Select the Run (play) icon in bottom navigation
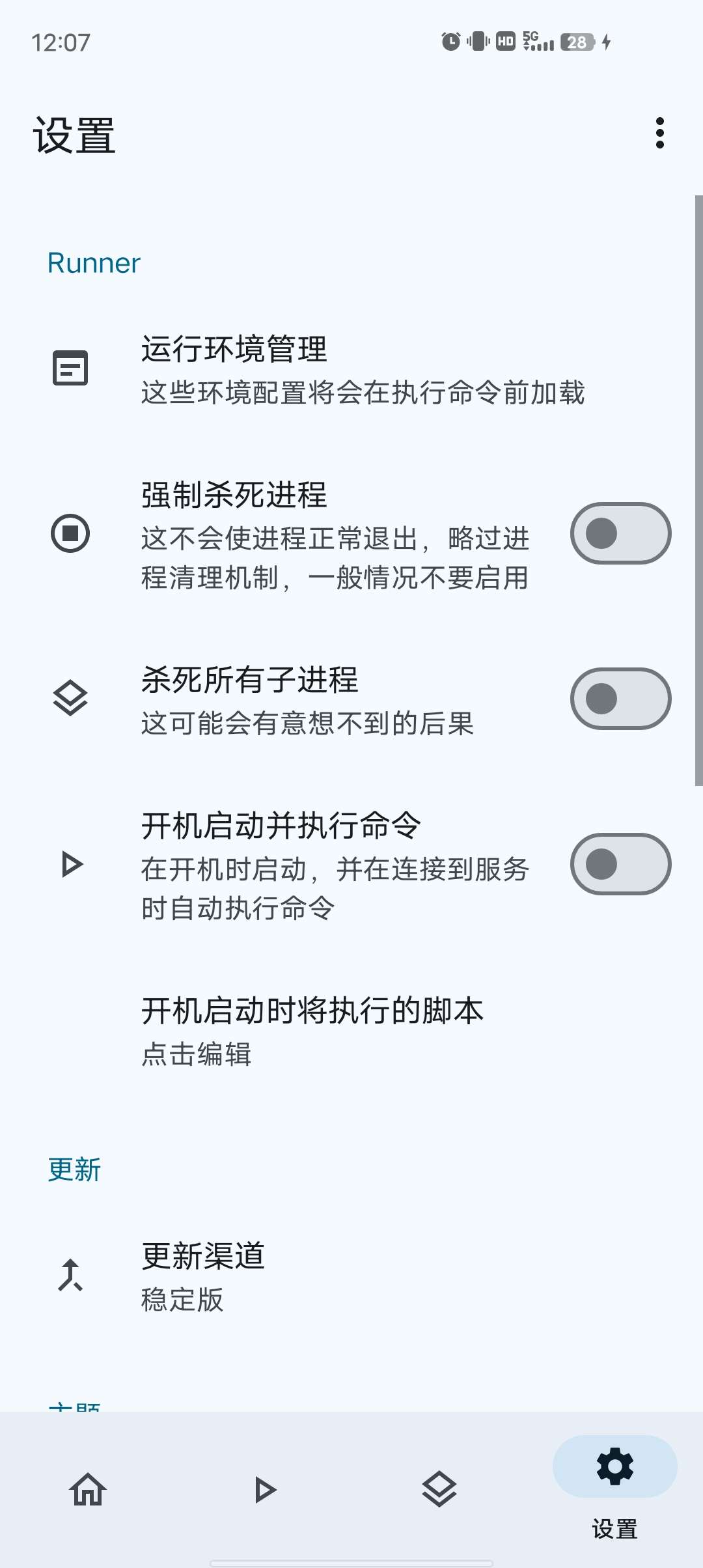 point(264,1491)
